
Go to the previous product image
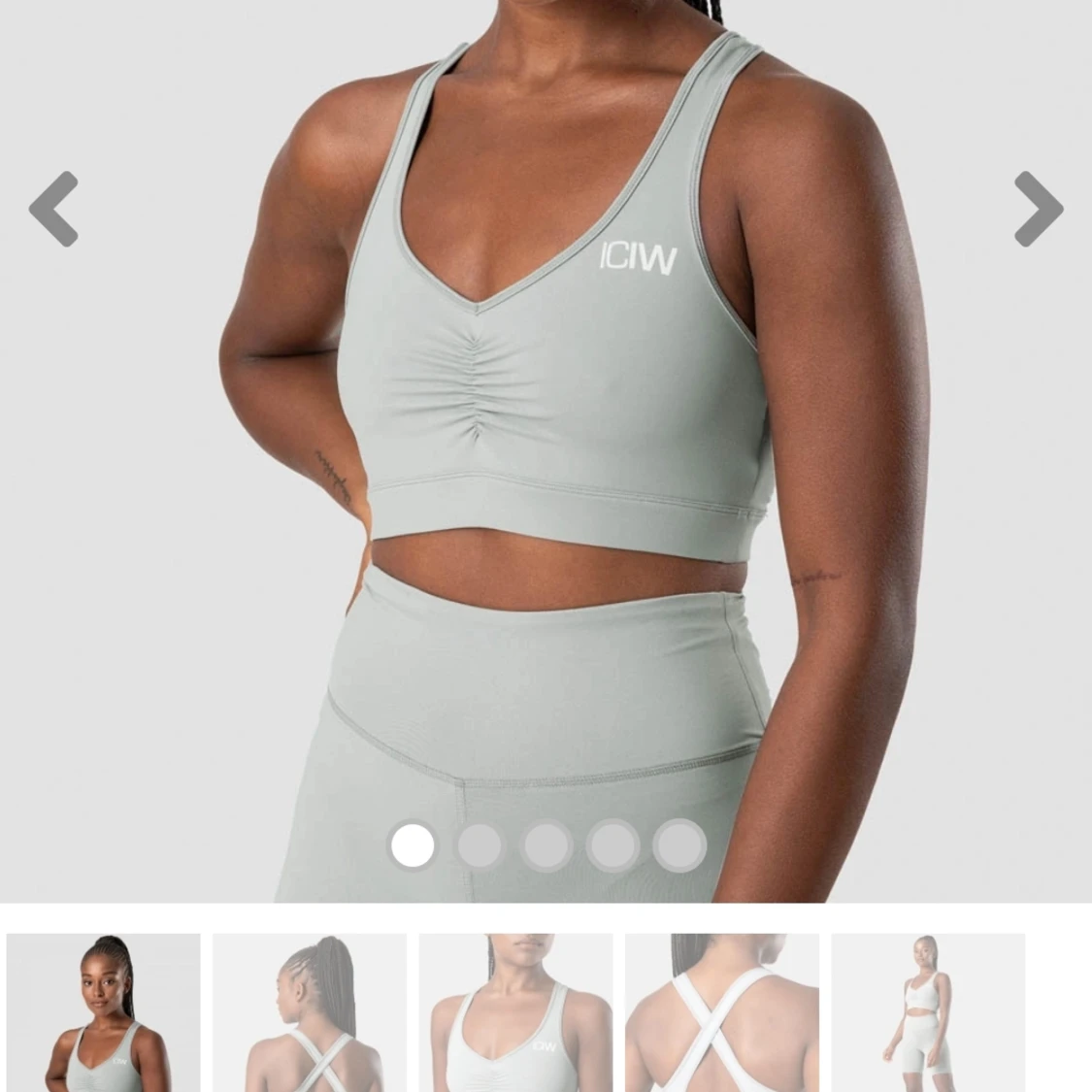[54, 209]
